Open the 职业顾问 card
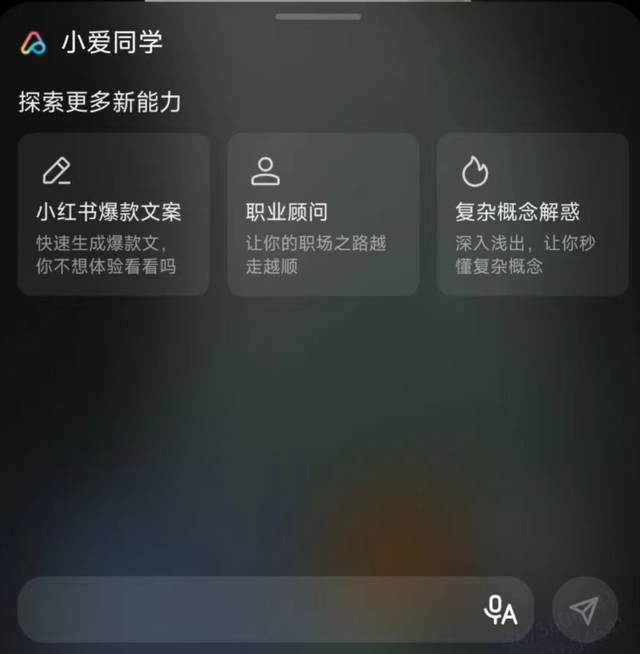This screenshot has width=640, height=654. 323,215
